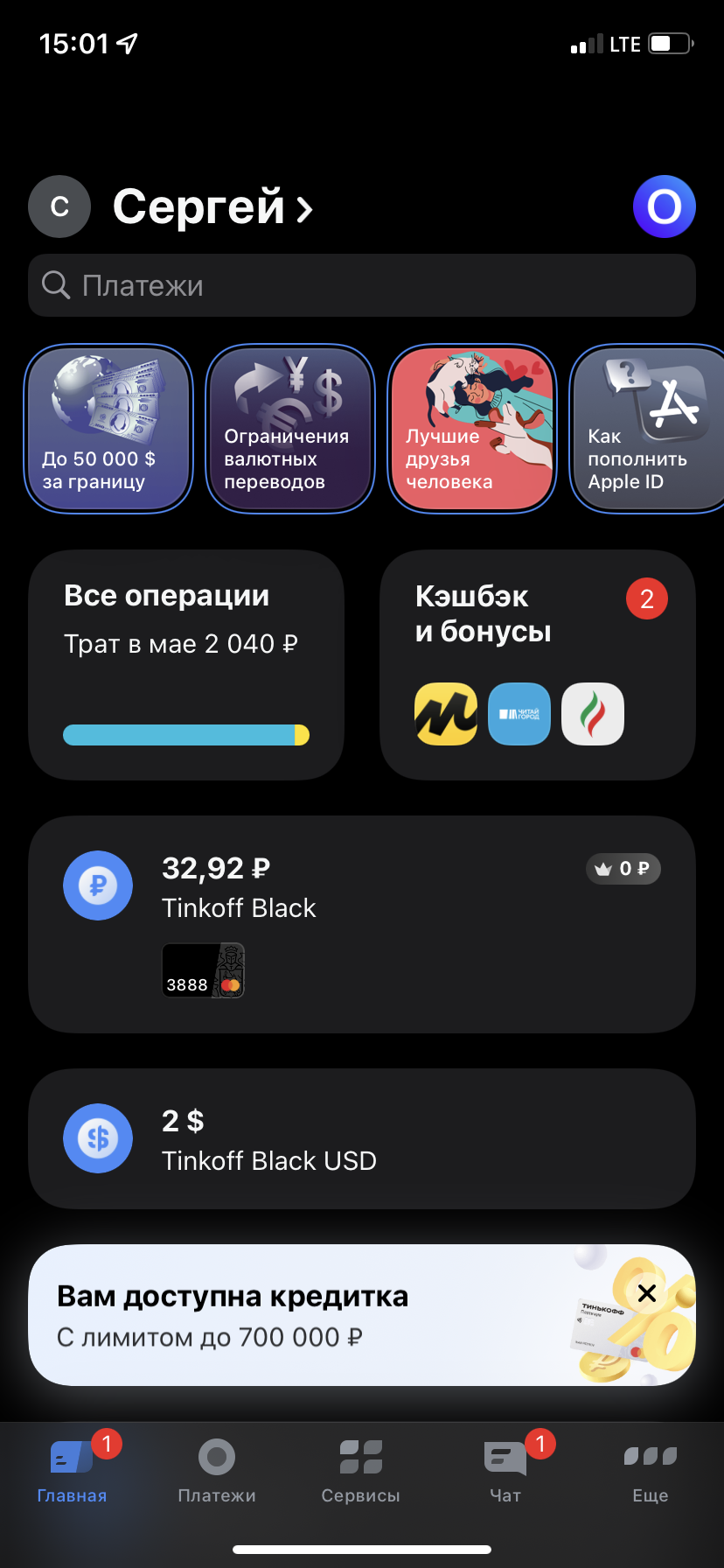Open profile avatar with letter С
Screen dimensions: 724x1568
pyautogui.click(x=59, y=206)
